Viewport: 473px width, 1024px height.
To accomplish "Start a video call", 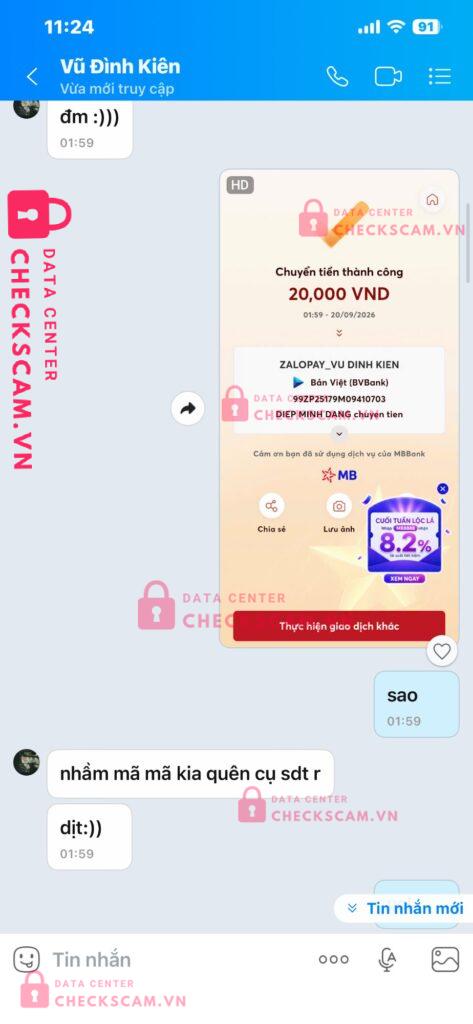I will (388, 76).
